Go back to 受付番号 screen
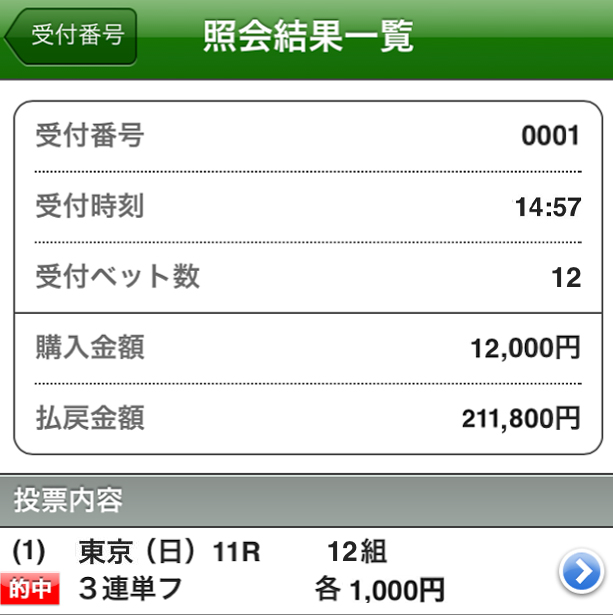 coord(72,36)
